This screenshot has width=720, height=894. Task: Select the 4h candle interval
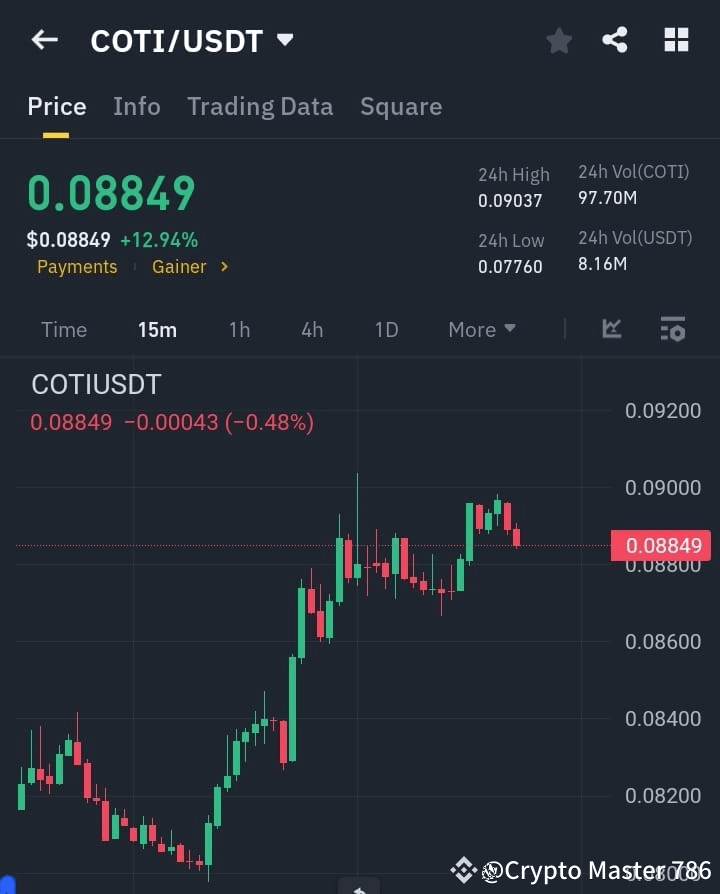point(311,329)
